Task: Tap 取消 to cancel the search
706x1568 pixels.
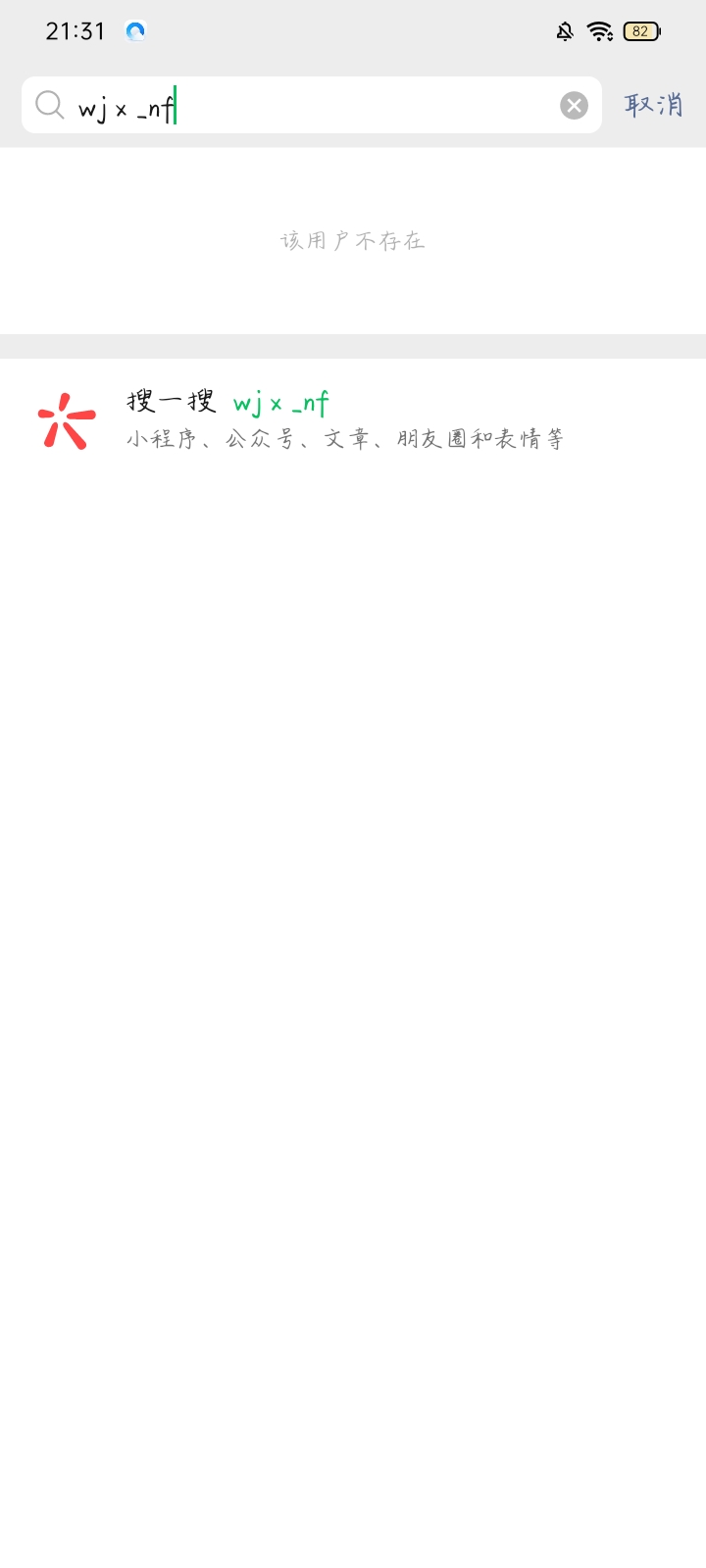Action: tap(654, 105)
